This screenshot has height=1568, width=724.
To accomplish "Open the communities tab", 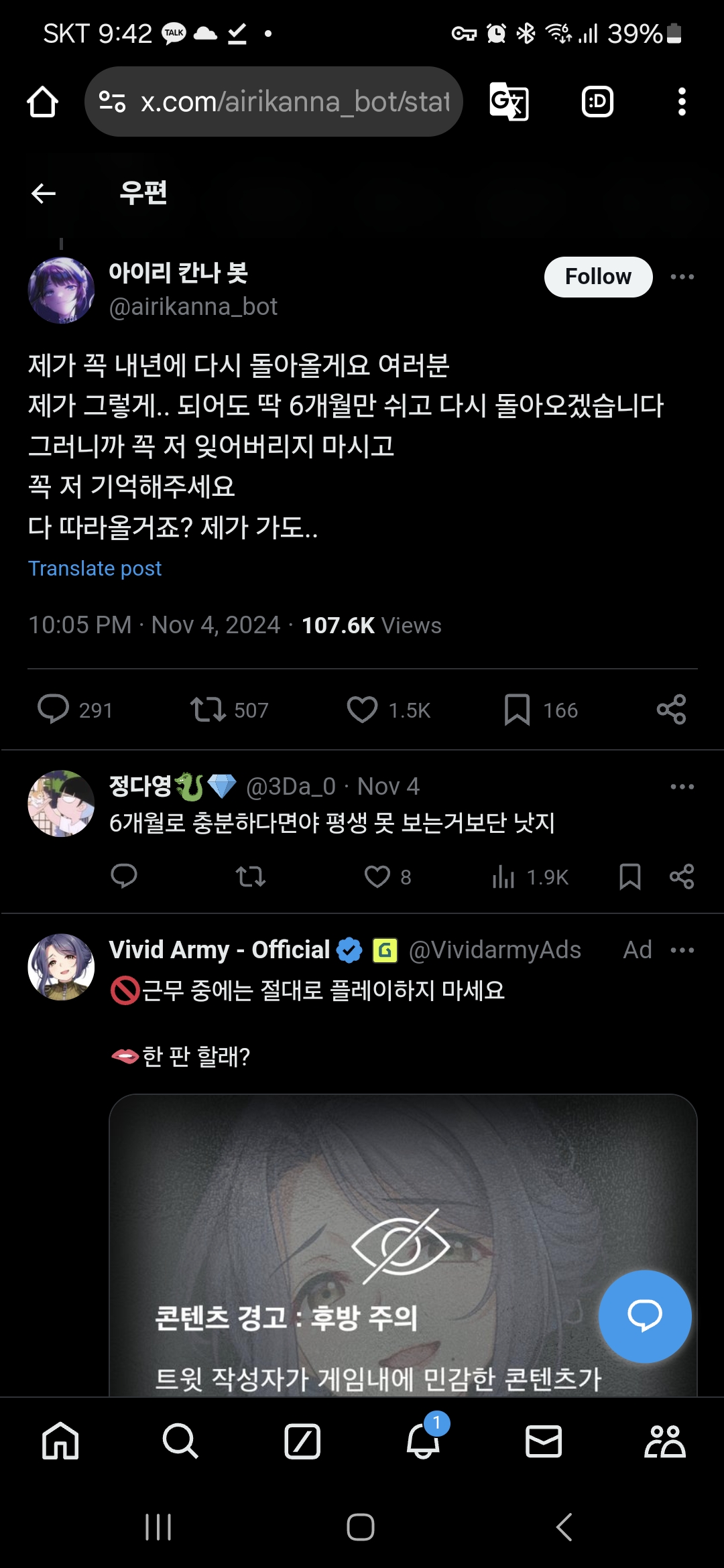I will [664, 1441].
